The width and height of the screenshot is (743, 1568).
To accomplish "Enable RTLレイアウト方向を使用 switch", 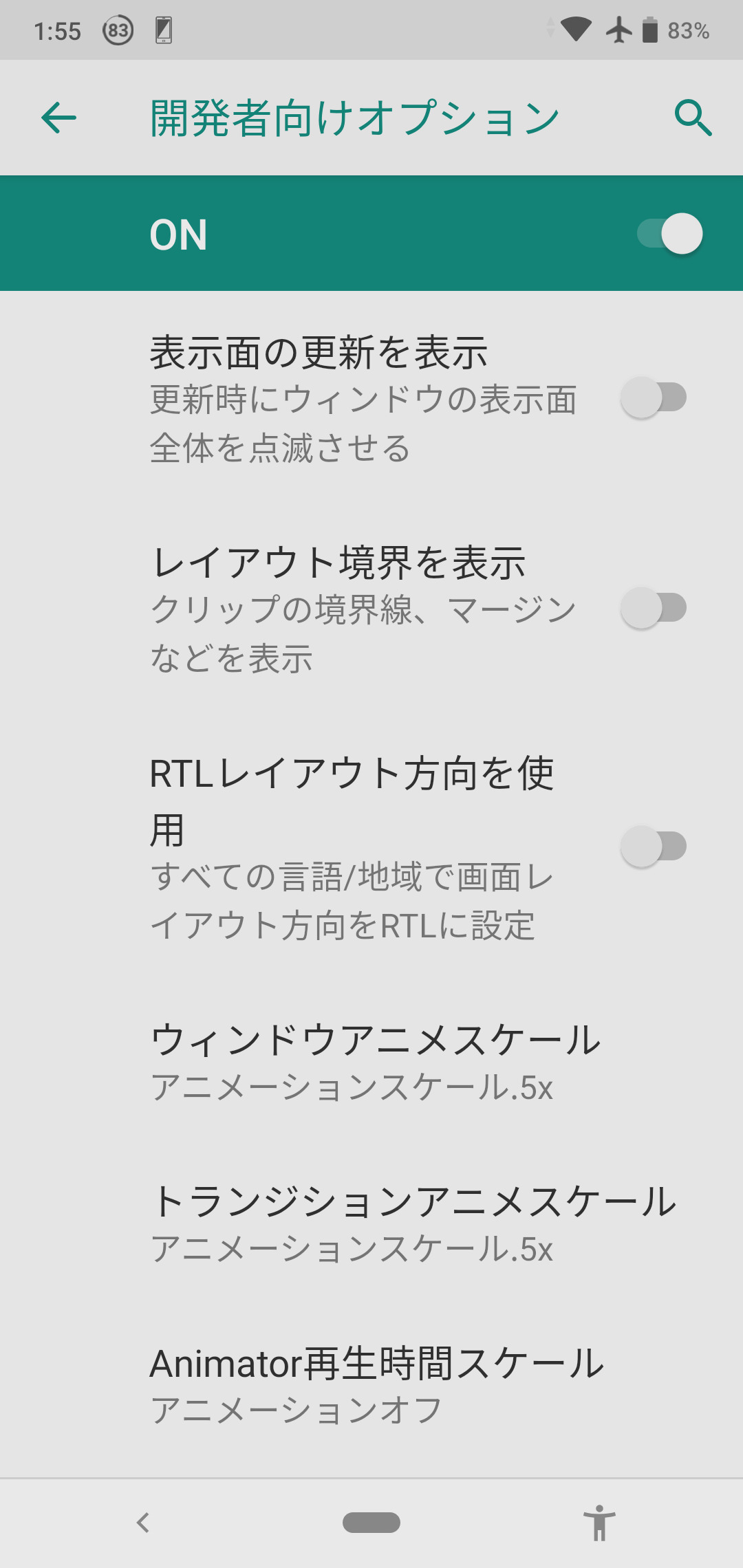I will pyautogui.click(x=654, y=847).
